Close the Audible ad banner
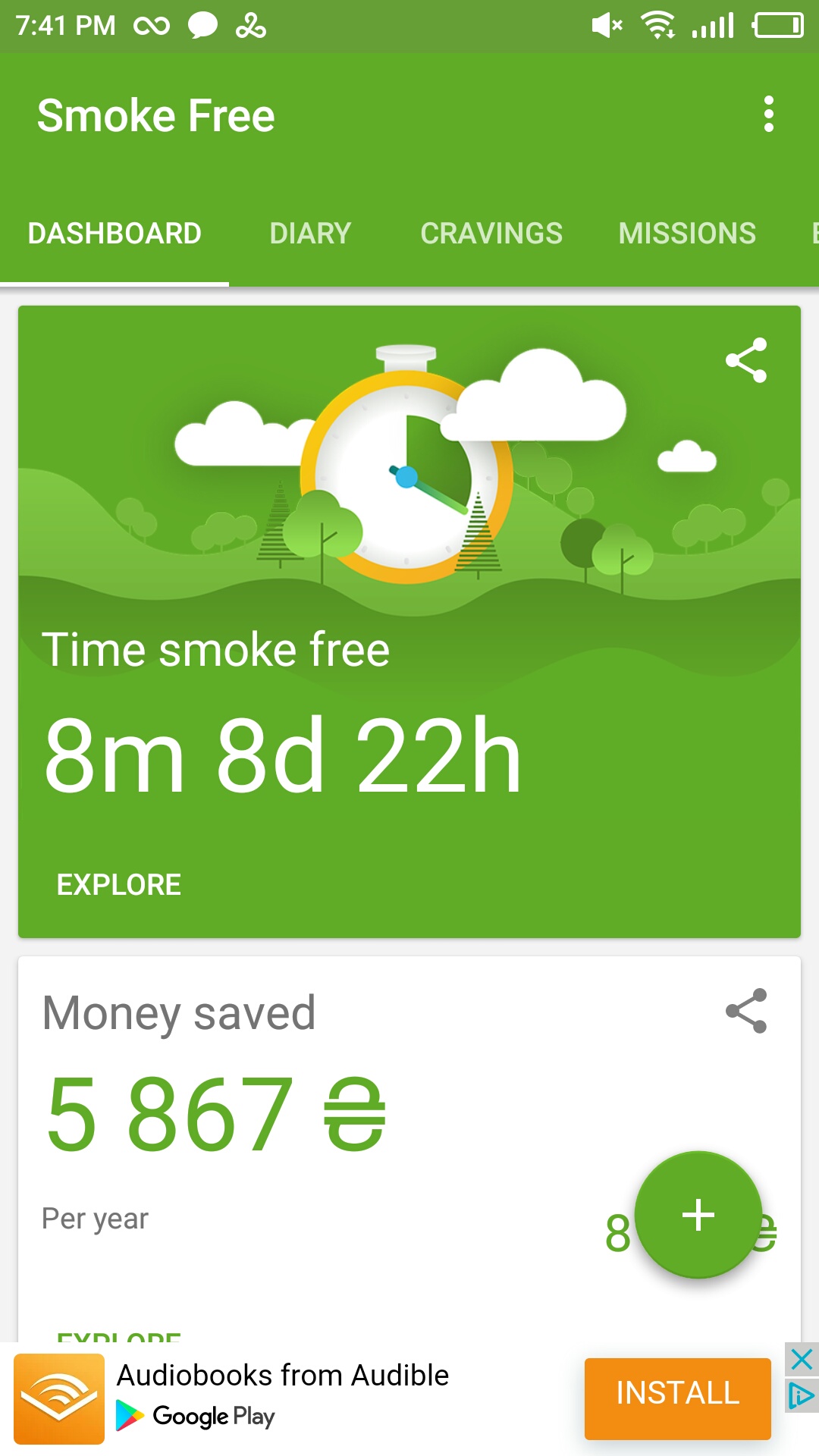 [x=802, y=1359]
